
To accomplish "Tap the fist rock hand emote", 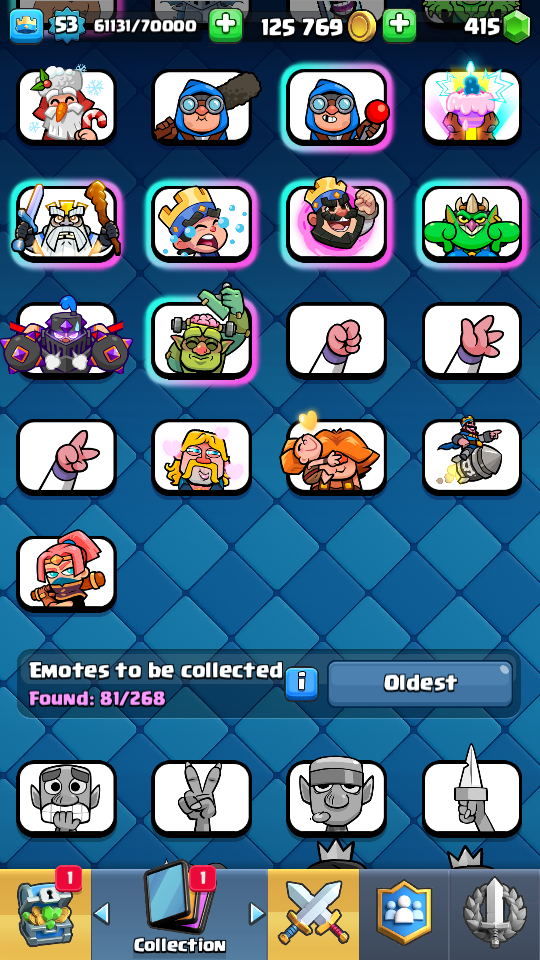I will point(337,340).
